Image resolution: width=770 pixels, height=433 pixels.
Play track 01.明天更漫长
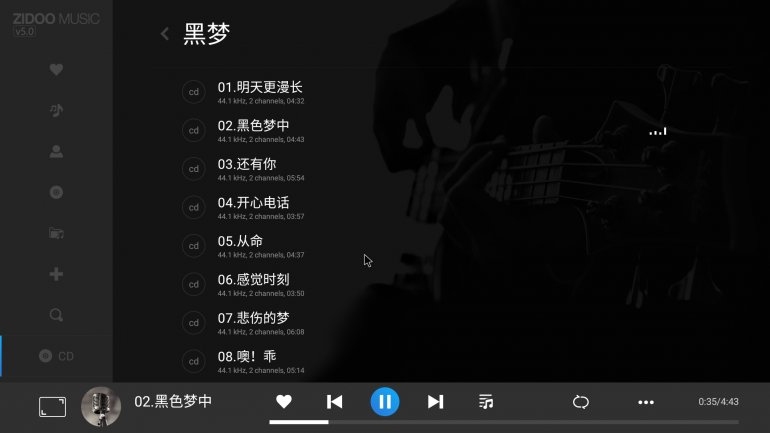(x=260, y=88)
